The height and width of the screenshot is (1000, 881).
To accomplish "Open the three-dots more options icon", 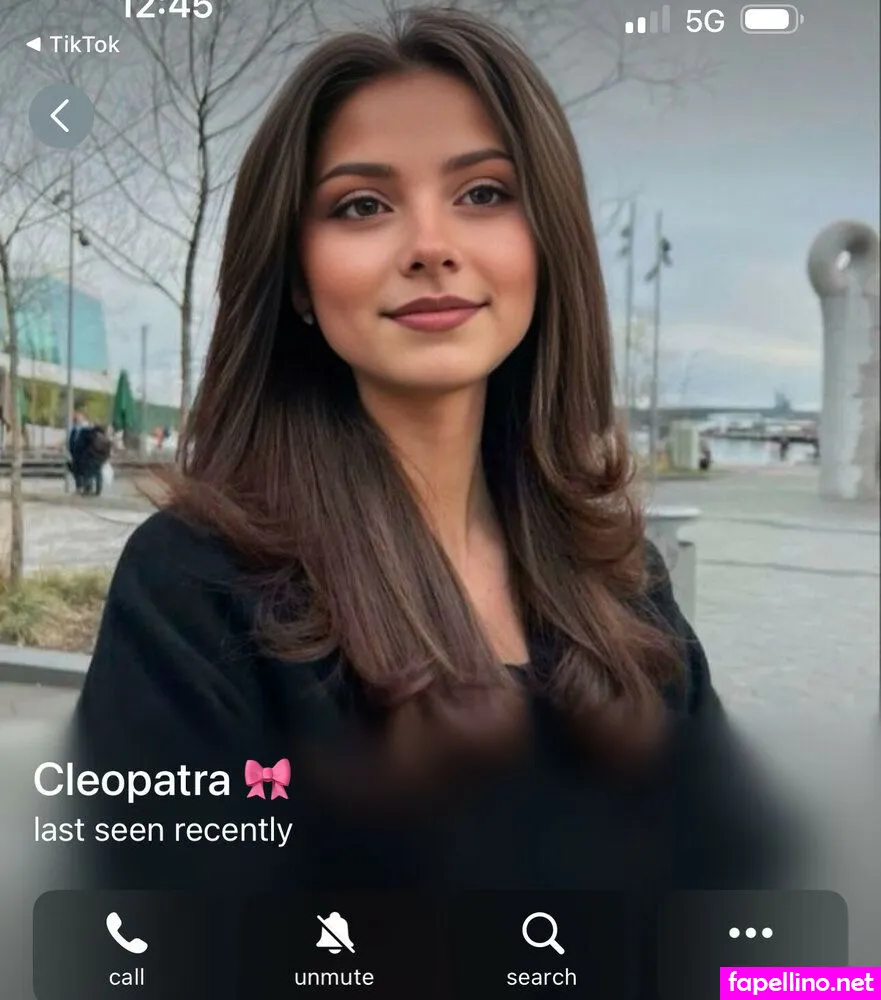I will coord(749,934).
